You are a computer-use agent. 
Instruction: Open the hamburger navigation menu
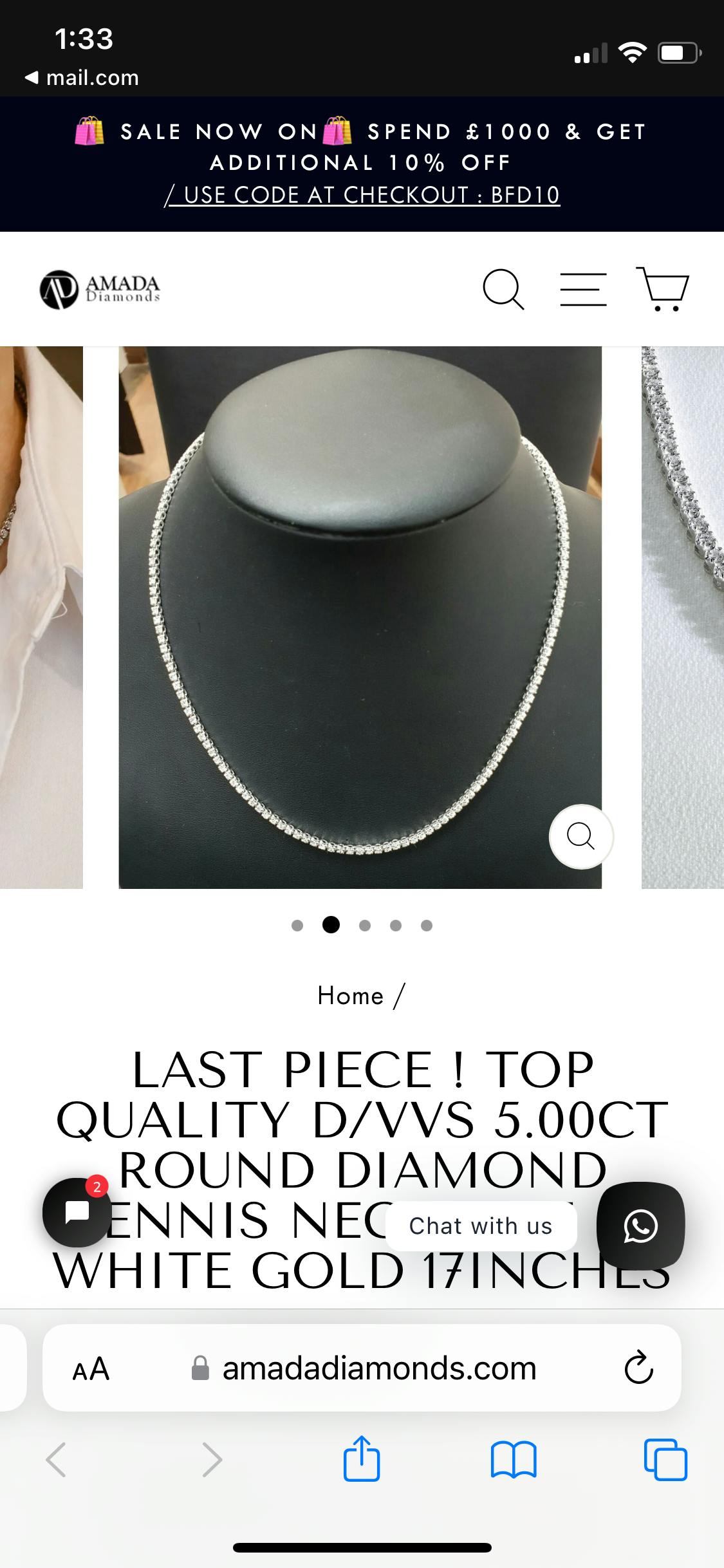(x=583, y=290)
